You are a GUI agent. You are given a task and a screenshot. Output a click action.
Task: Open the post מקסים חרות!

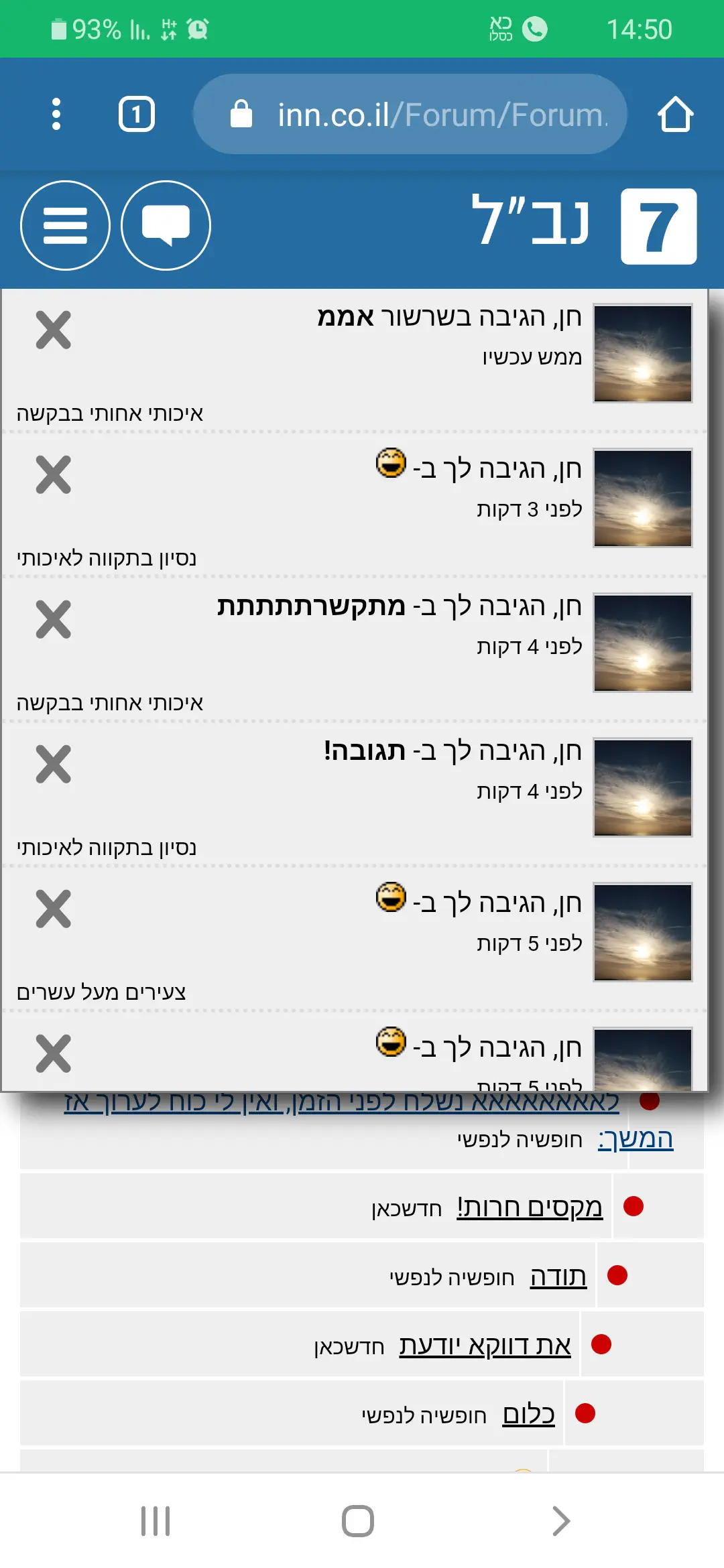tap(530, 1207)
